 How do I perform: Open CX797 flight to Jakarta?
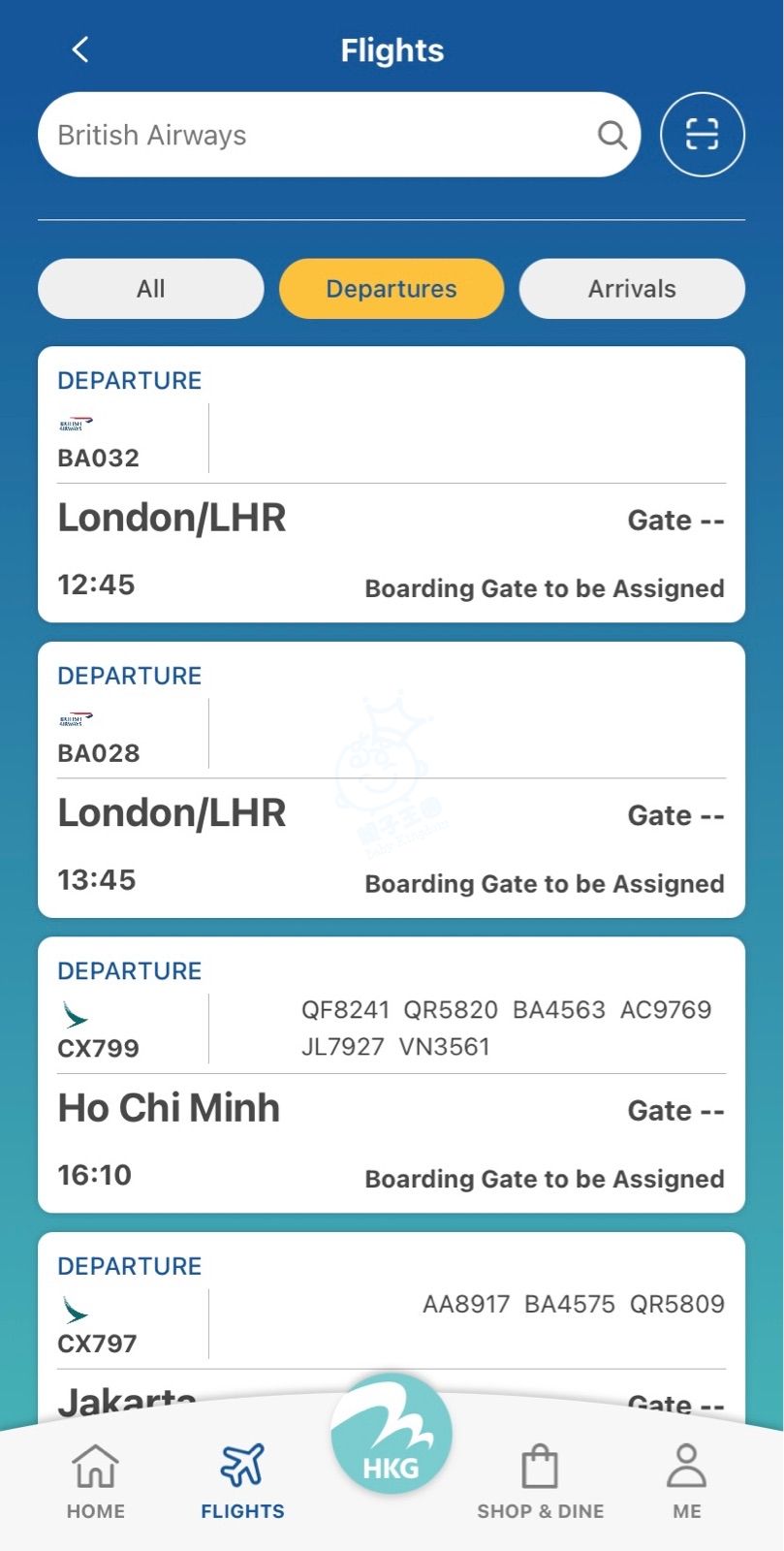point(392,1328)
